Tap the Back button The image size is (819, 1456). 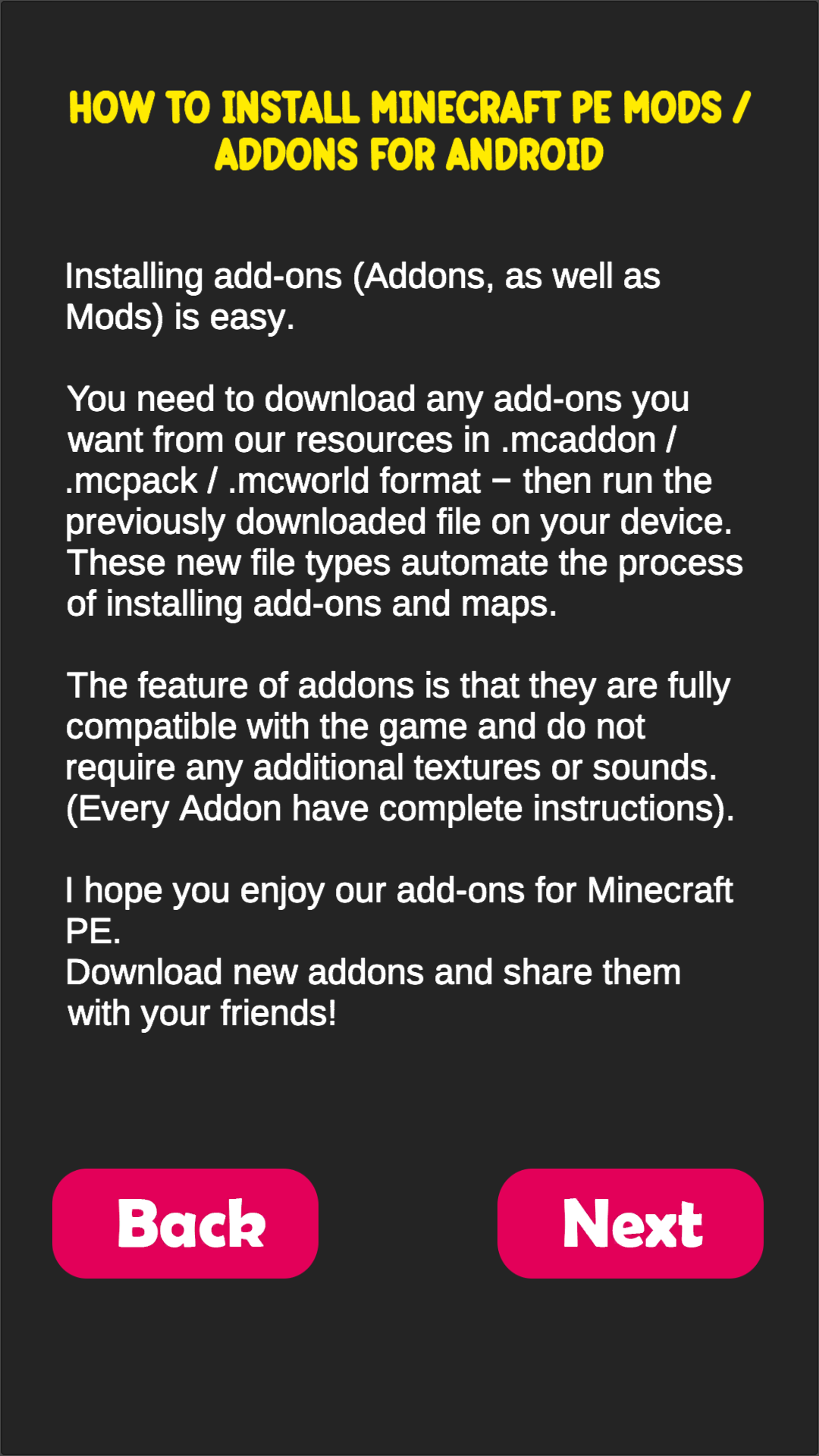coord(185,1223)
